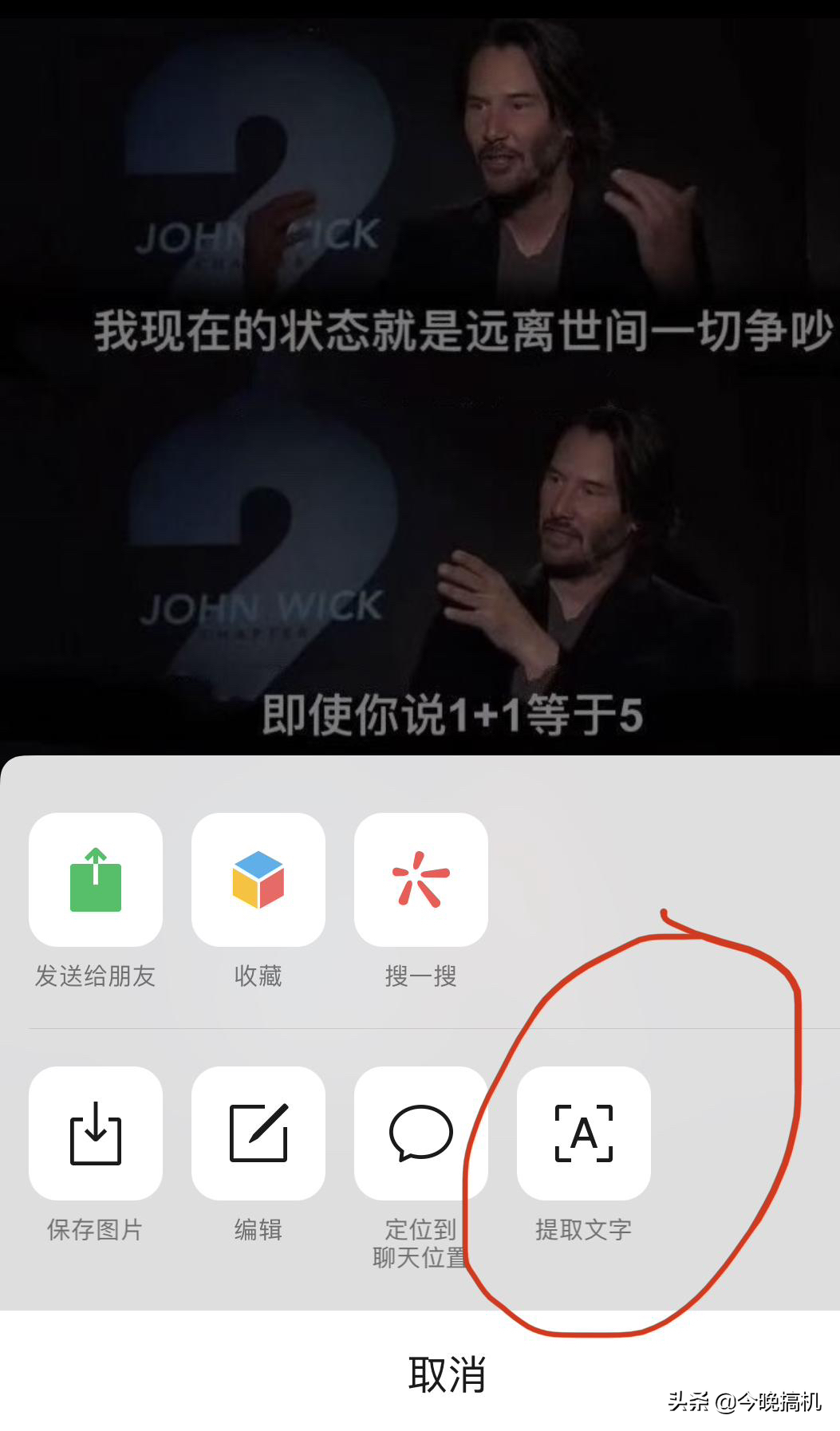Select 定位到聊天位置 to locate in chat
Viewport: 840px width, 1431px height.
pyautogui.click(x=421, y=1133)
